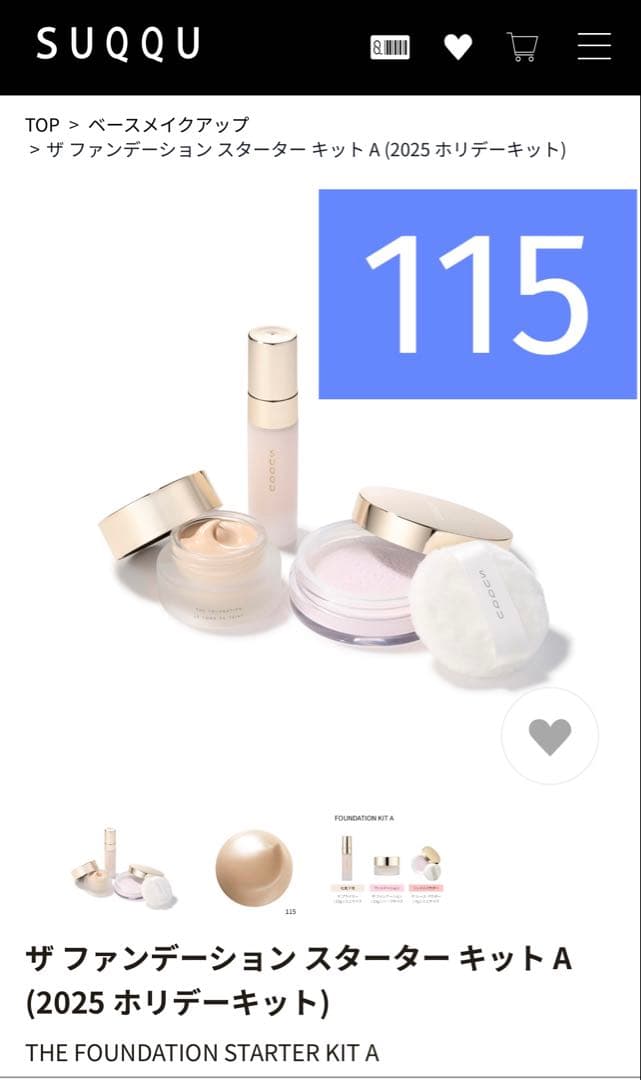Go to the SUQQU home page via the logo
This screenshot has height=1080, width=641.
tap(118, 45)
